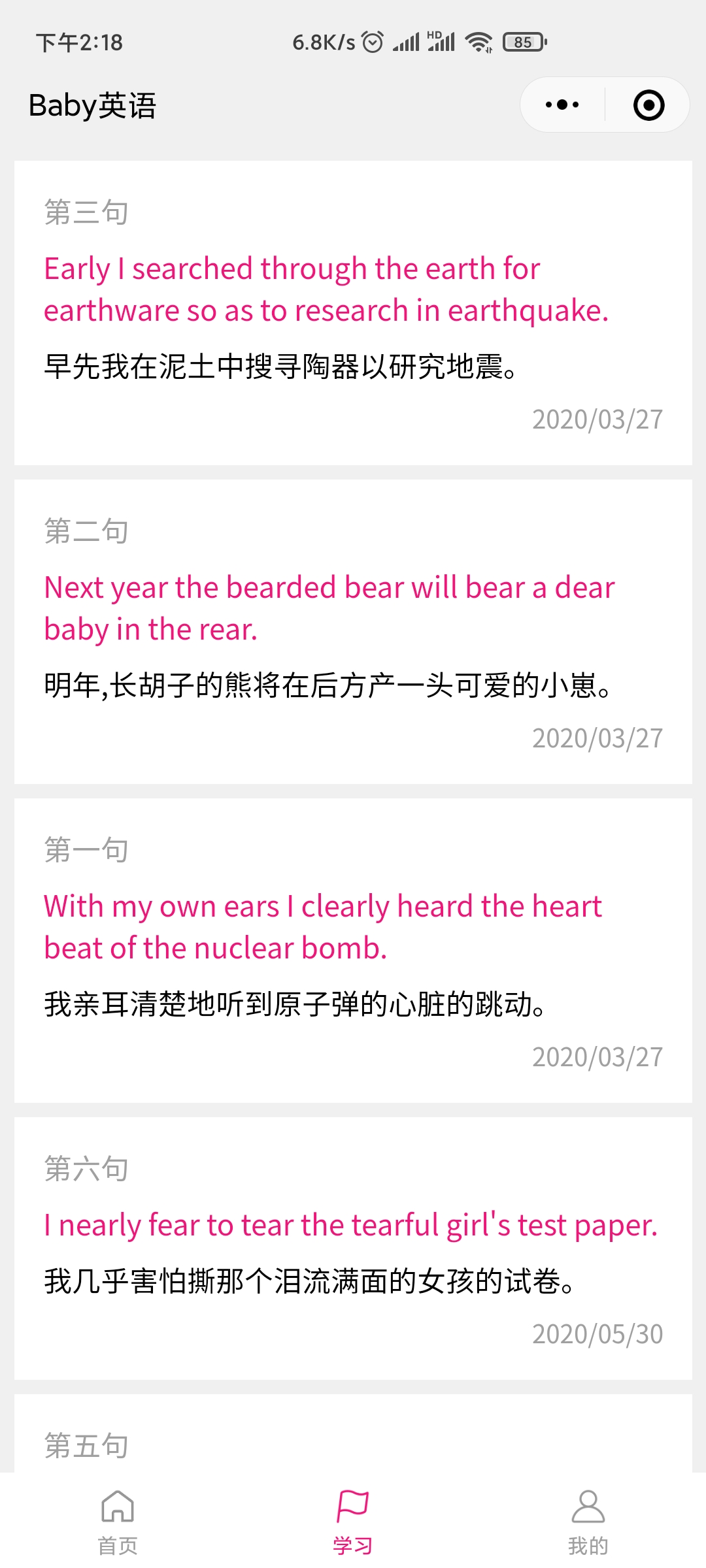
Task: Close the mini program with the circle icon
Action: pos(648,105)
